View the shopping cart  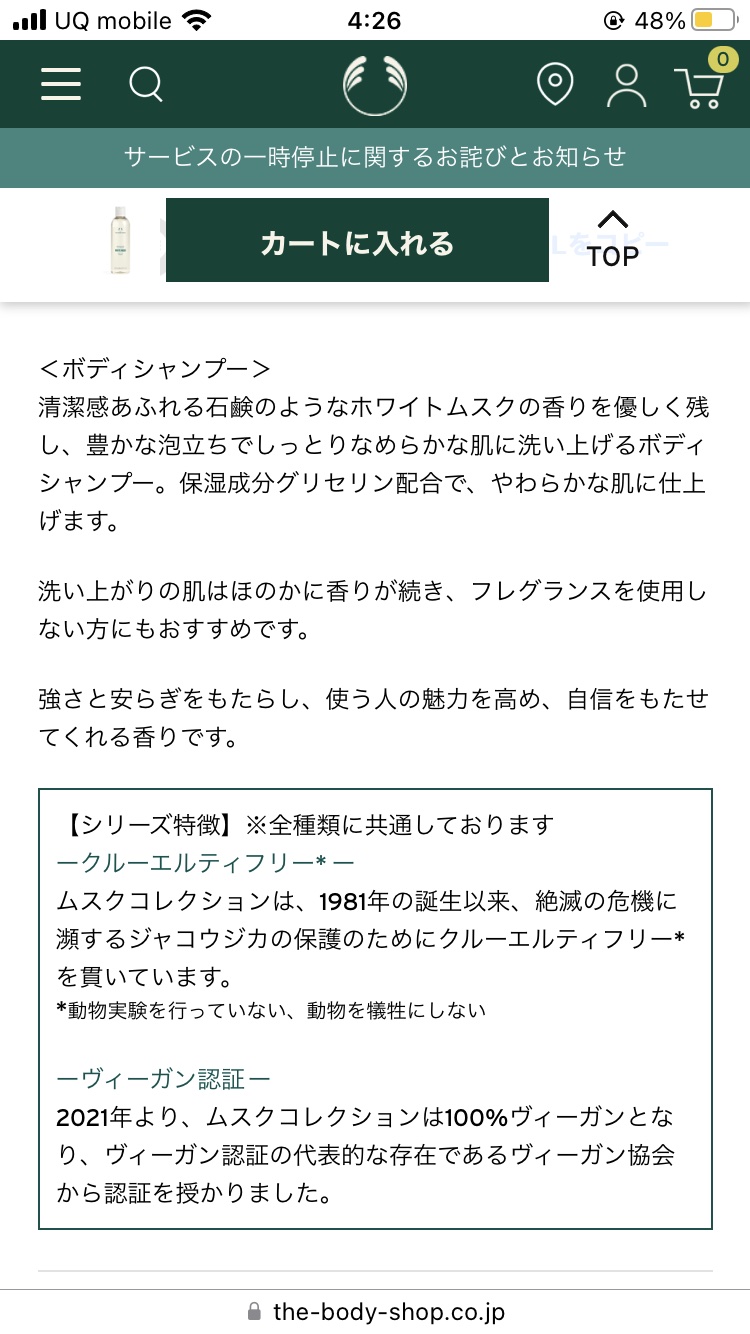pos(702,80)
